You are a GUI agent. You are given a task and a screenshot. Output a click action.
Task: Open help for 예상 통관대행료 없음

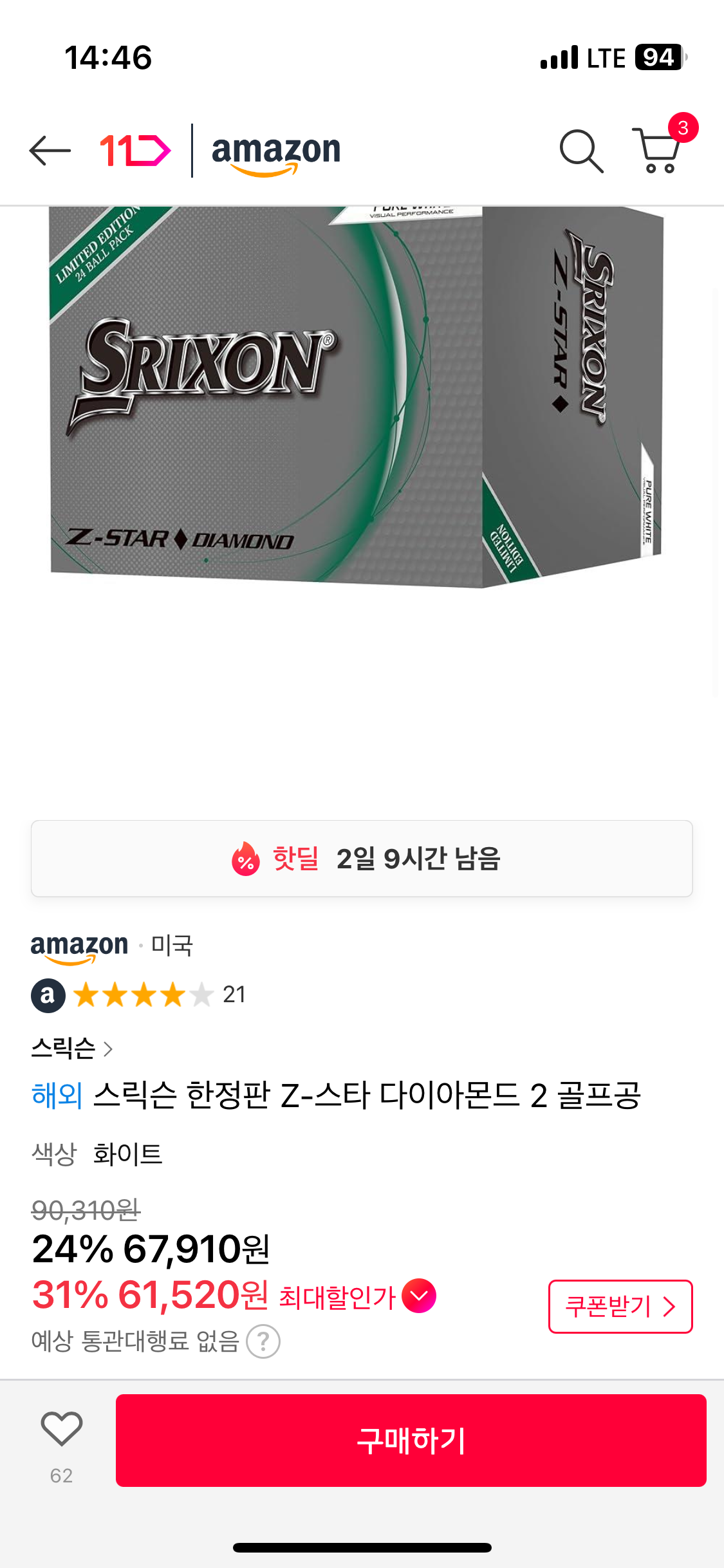(x=263, y=1342)
